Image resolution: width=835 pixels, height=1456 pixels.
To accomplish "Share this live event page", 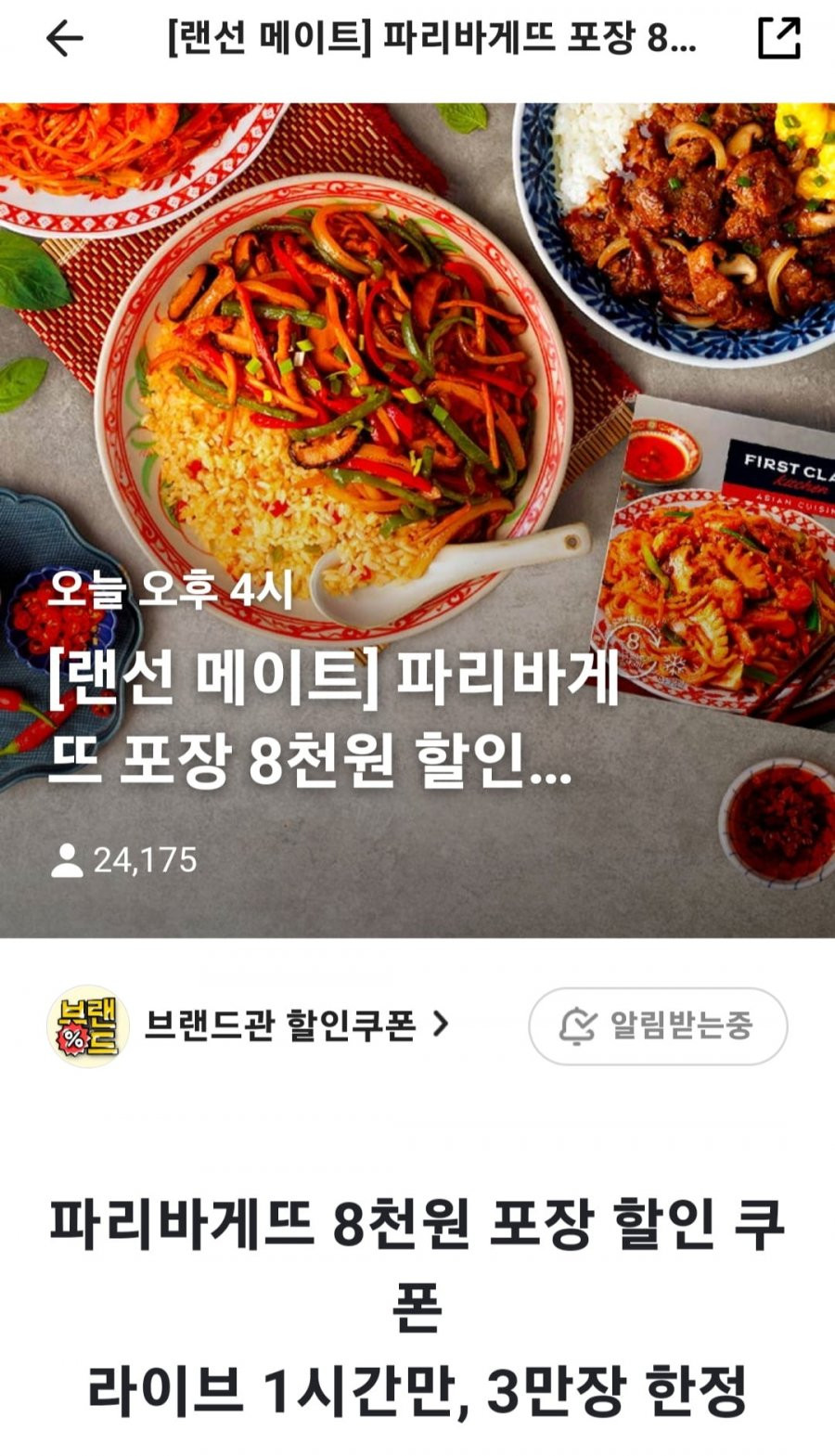I will pyautogui.click(x=778, y=39).
